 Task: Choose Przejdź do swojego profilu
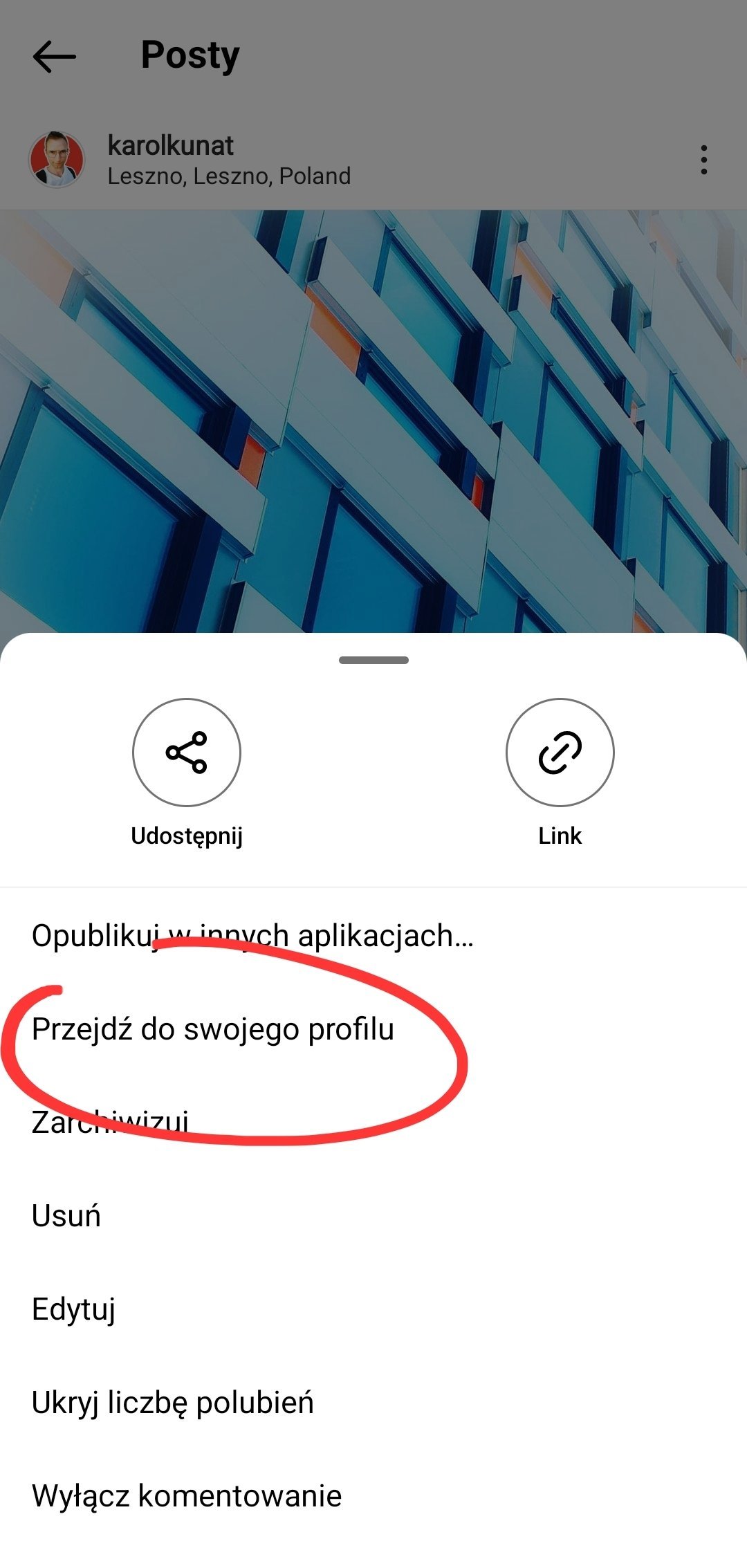(x=373, y=1029)
